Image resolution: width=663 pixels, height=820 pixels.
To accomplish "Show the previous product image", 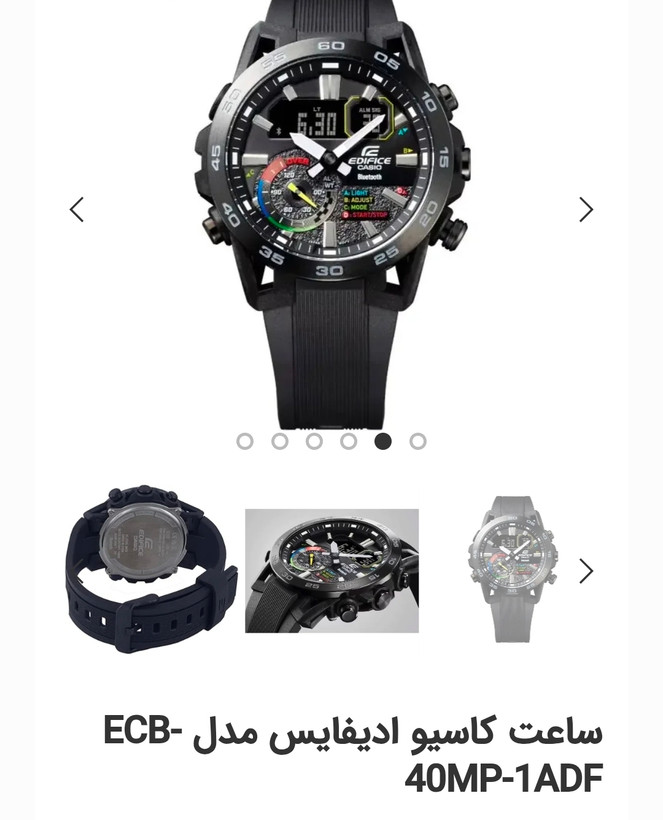I will [x=77, y=209].
